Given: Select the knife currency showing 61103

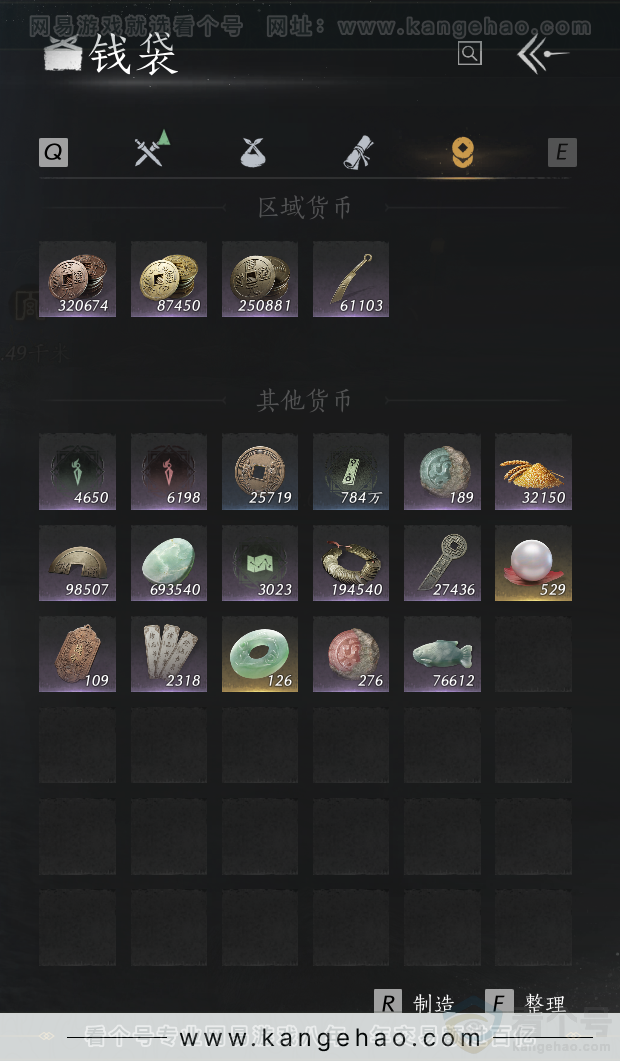Looking at the screenshot, I should pos(351,279).
